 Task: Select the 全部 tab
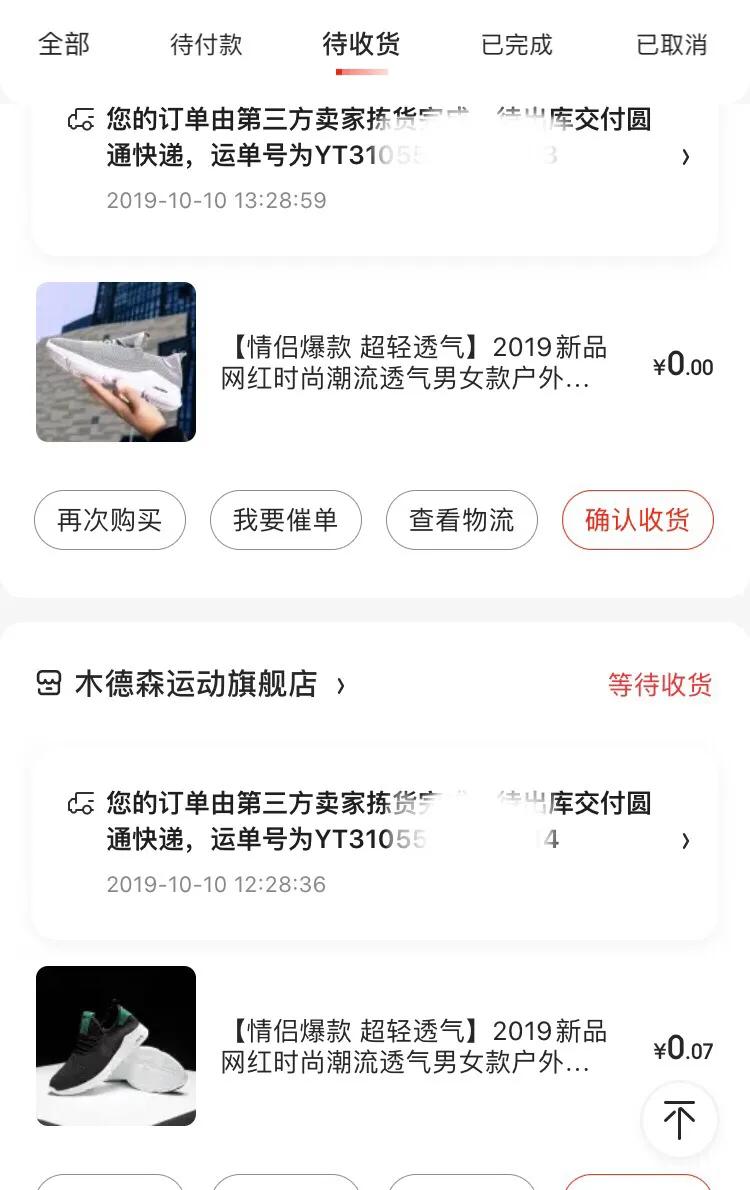(64, 45)
